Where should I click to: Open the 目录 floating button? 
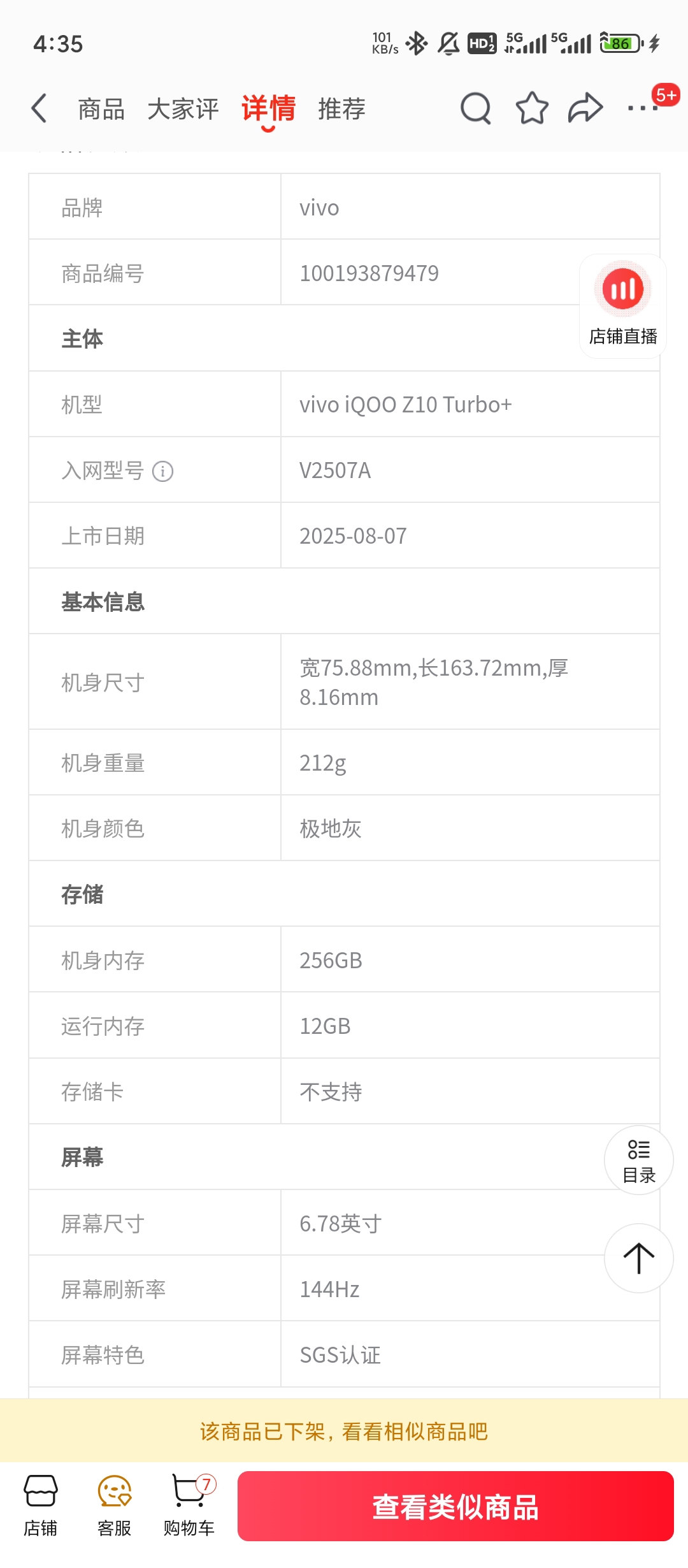tap(639, 1160)
